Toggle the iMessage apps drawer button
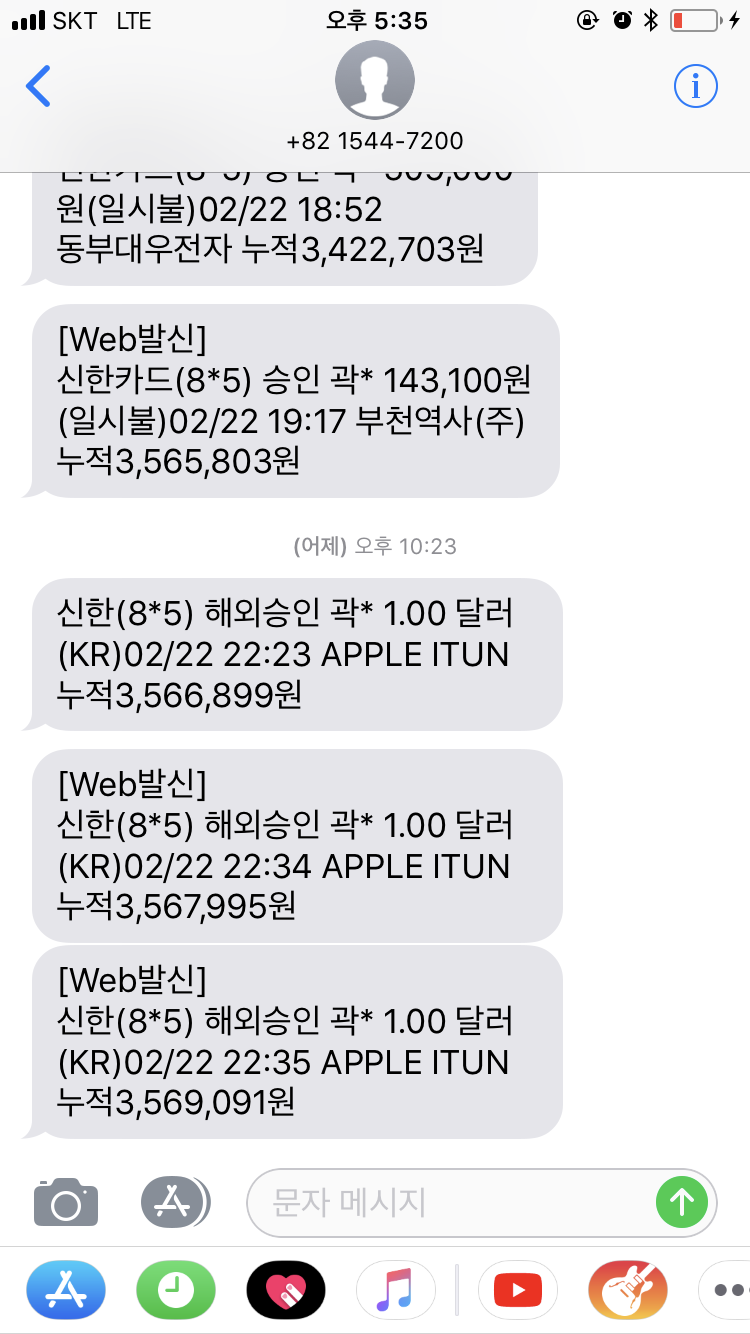750x1334 pixels. 174,1201
